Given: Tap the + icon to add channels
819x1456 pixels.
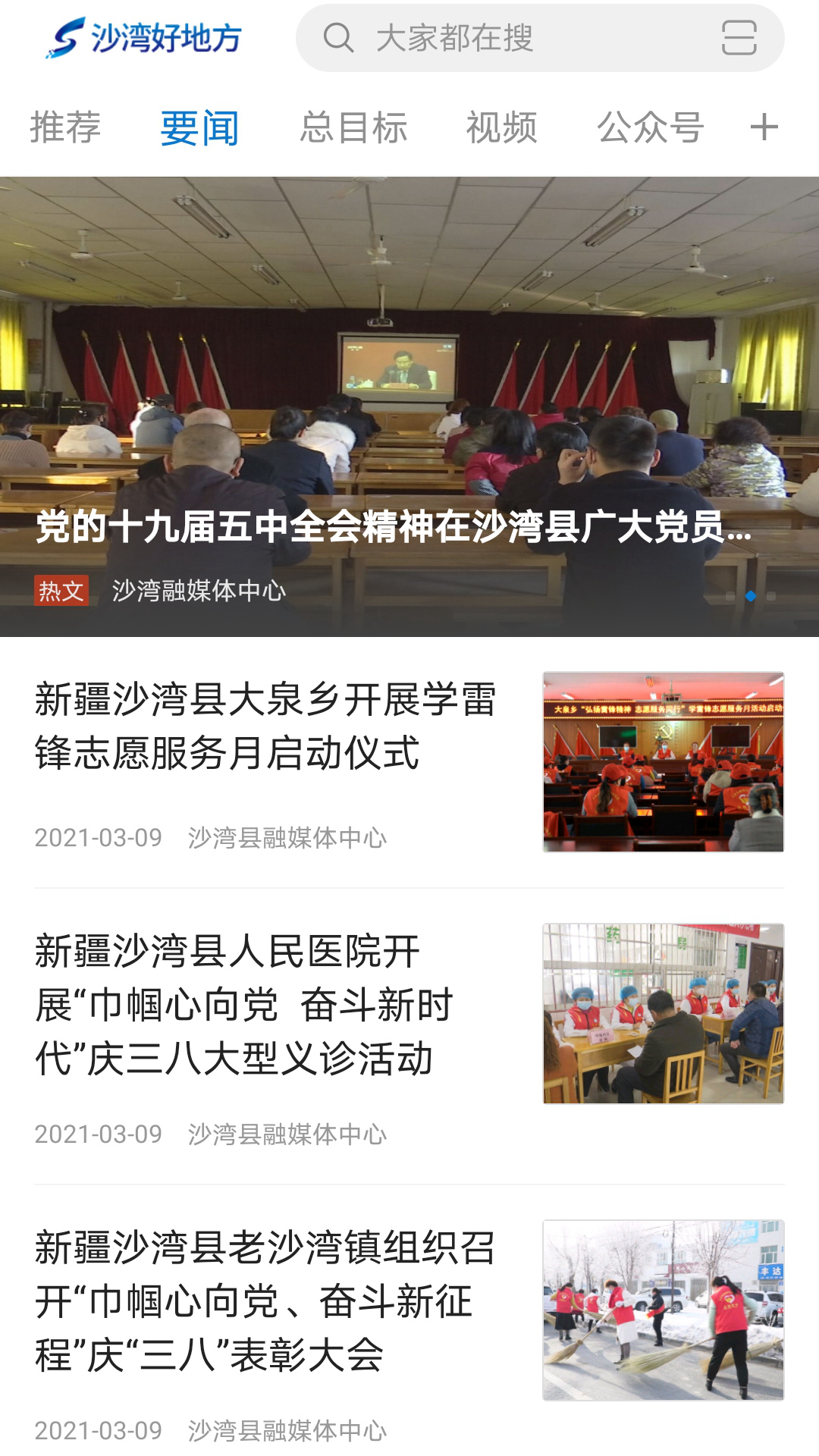Looking at the screenshot, I should 761,127.
